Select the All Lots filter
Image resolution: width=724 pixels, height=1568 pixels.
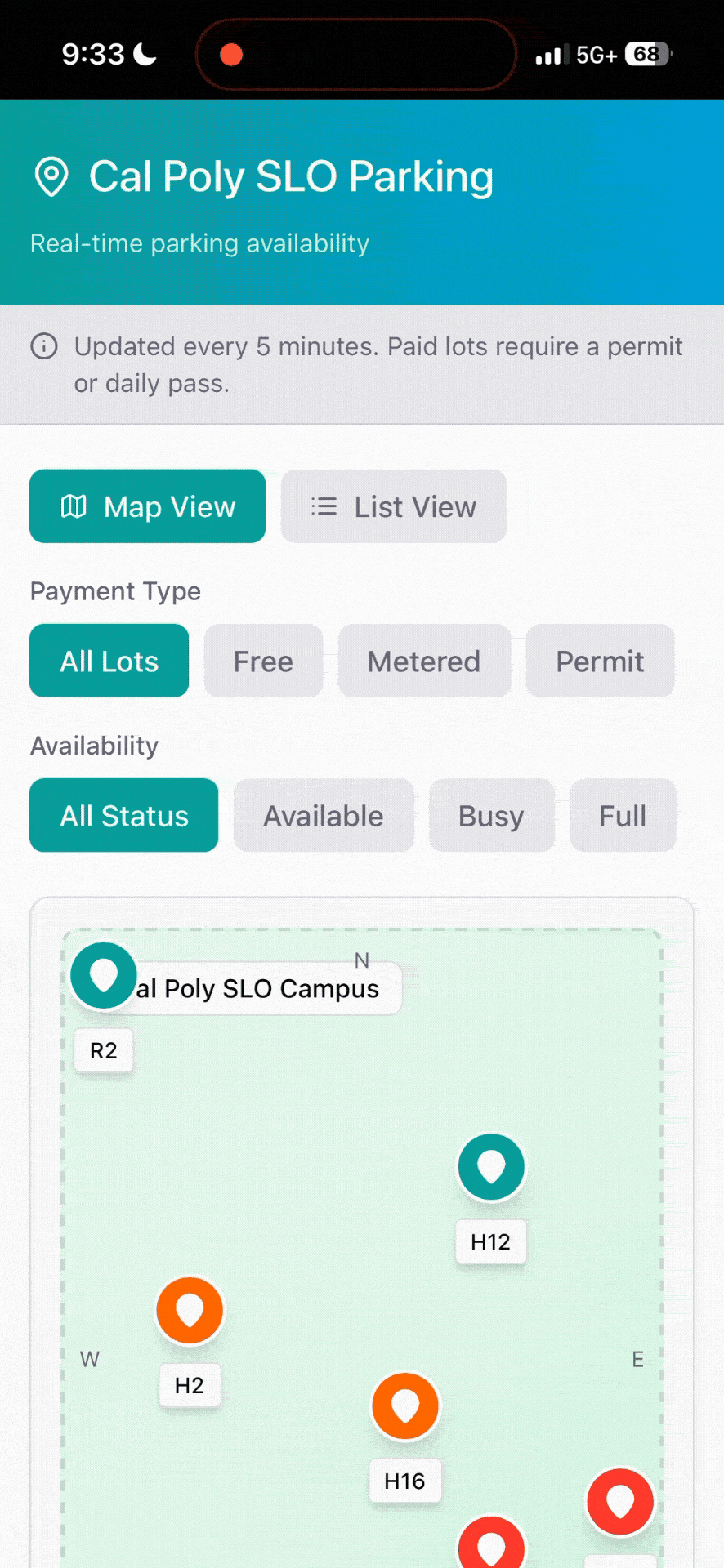(x=109, y=661)
